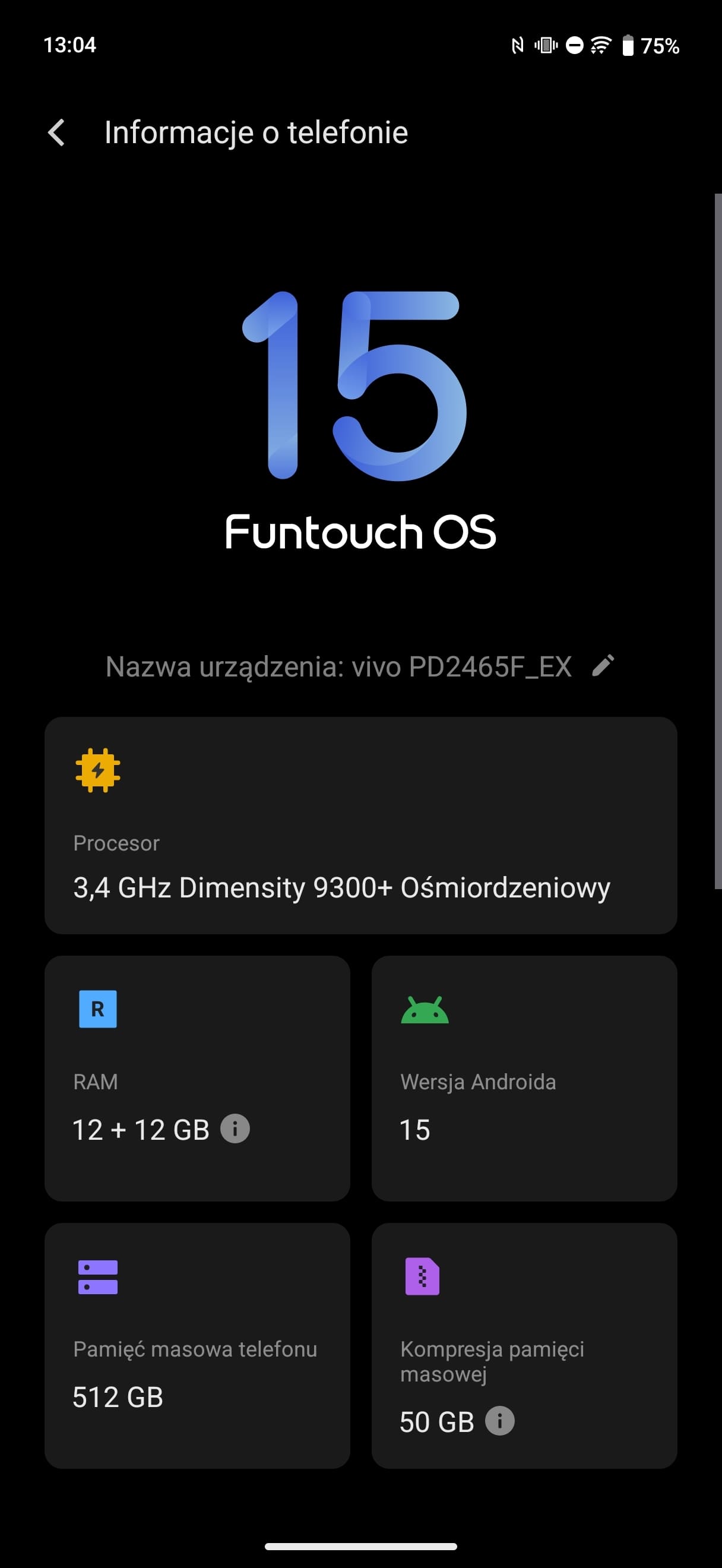
Task: Go back from Informacje o telefonie
Action: tap(56, 132)
